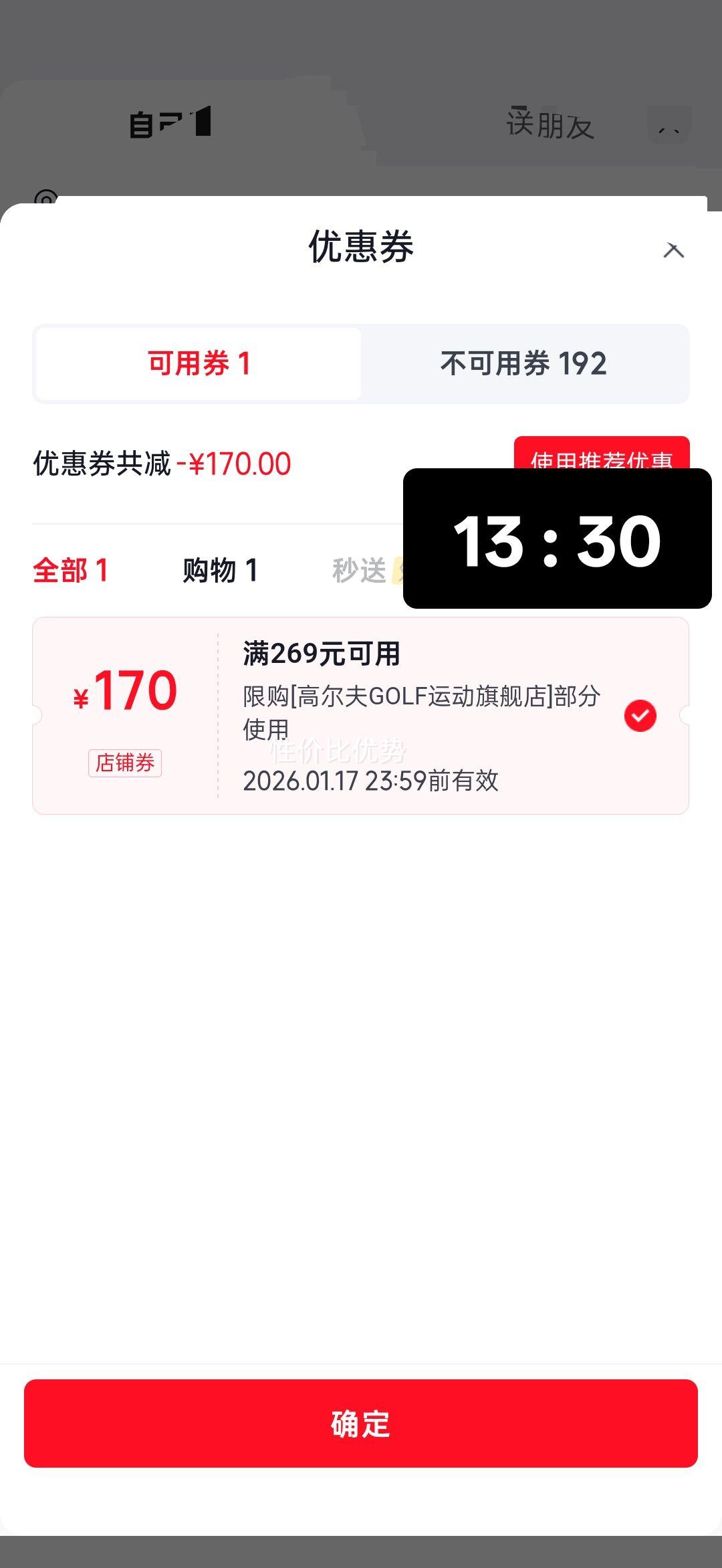Close the 优惠券 coupon panel
This screenshot has width=722, height=1568.
point(675,251)
